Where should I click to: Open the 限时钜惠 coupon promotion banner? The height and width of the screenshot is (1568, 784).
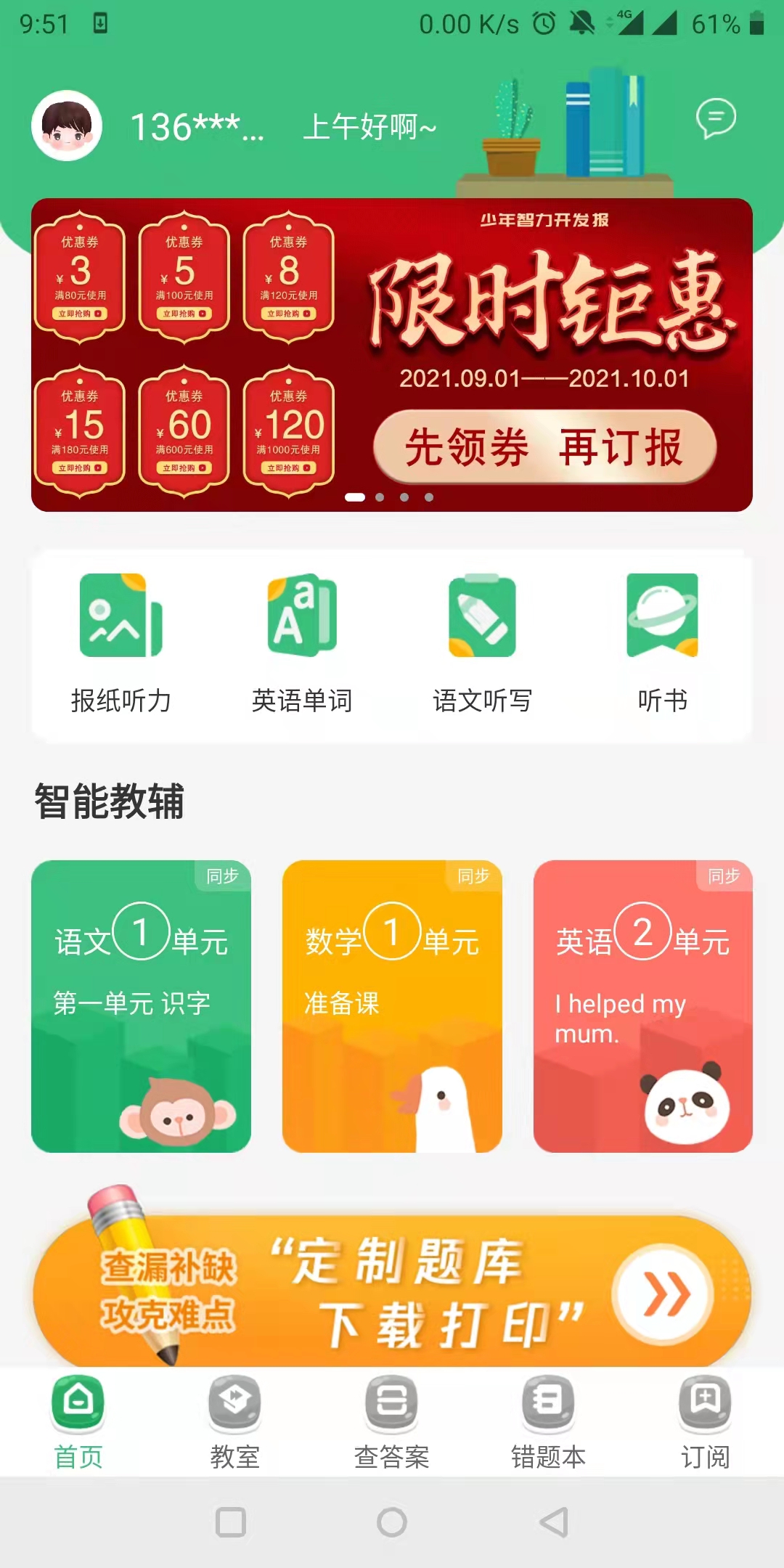pyautogui.click(x=392, y=355)
